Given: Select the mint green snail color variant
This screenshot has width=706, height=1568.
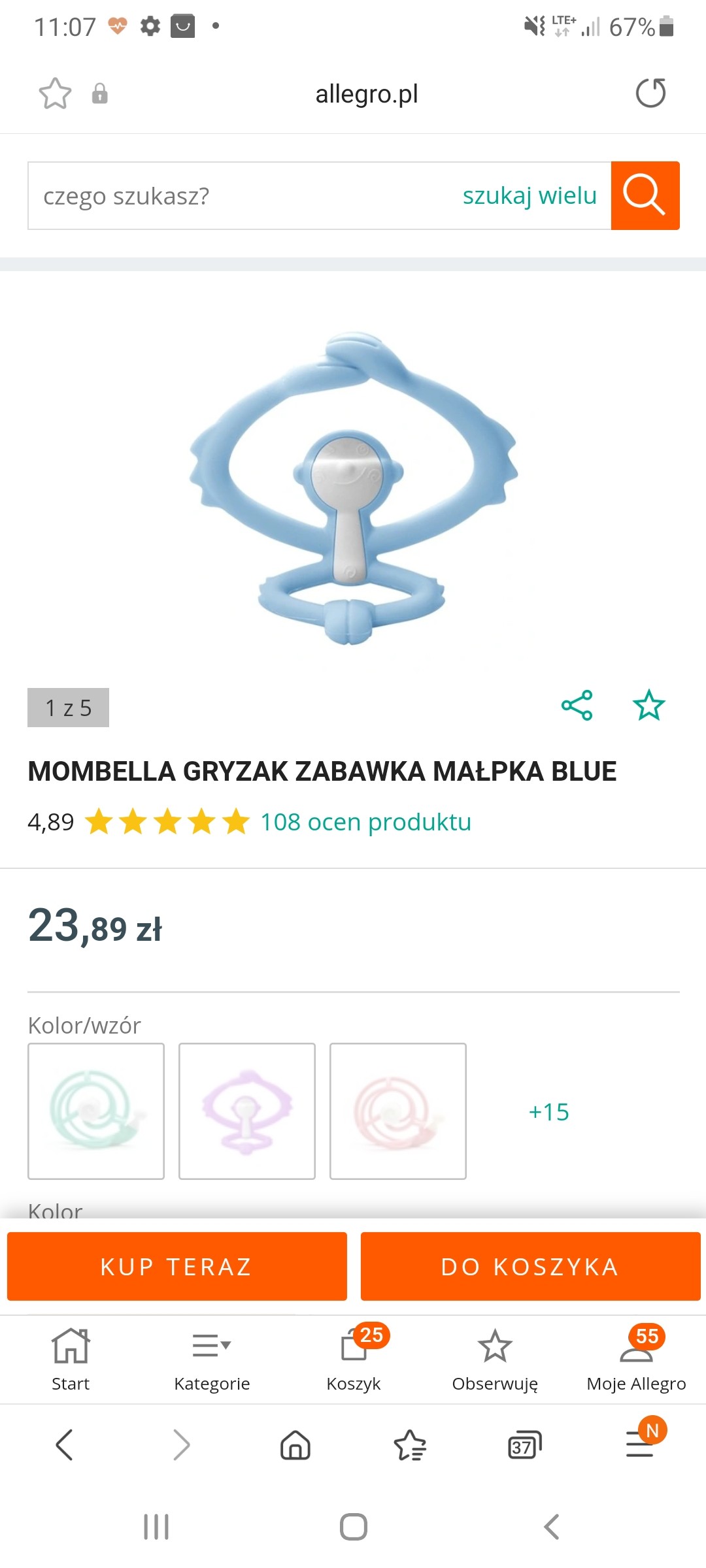Looking at the screenshot, I should coord(96,1111).
